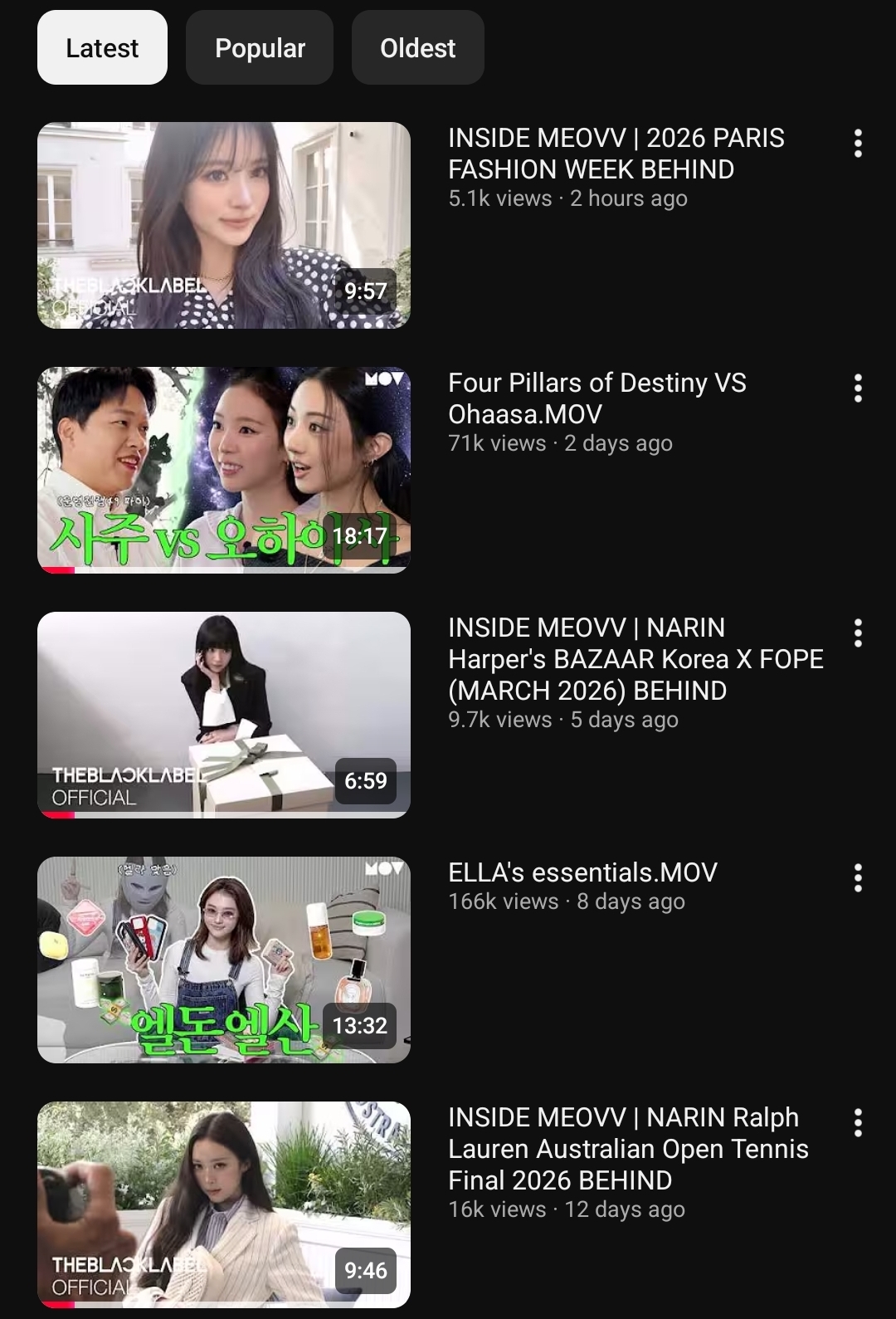Sort videos by Oldest

coord(417,47)
